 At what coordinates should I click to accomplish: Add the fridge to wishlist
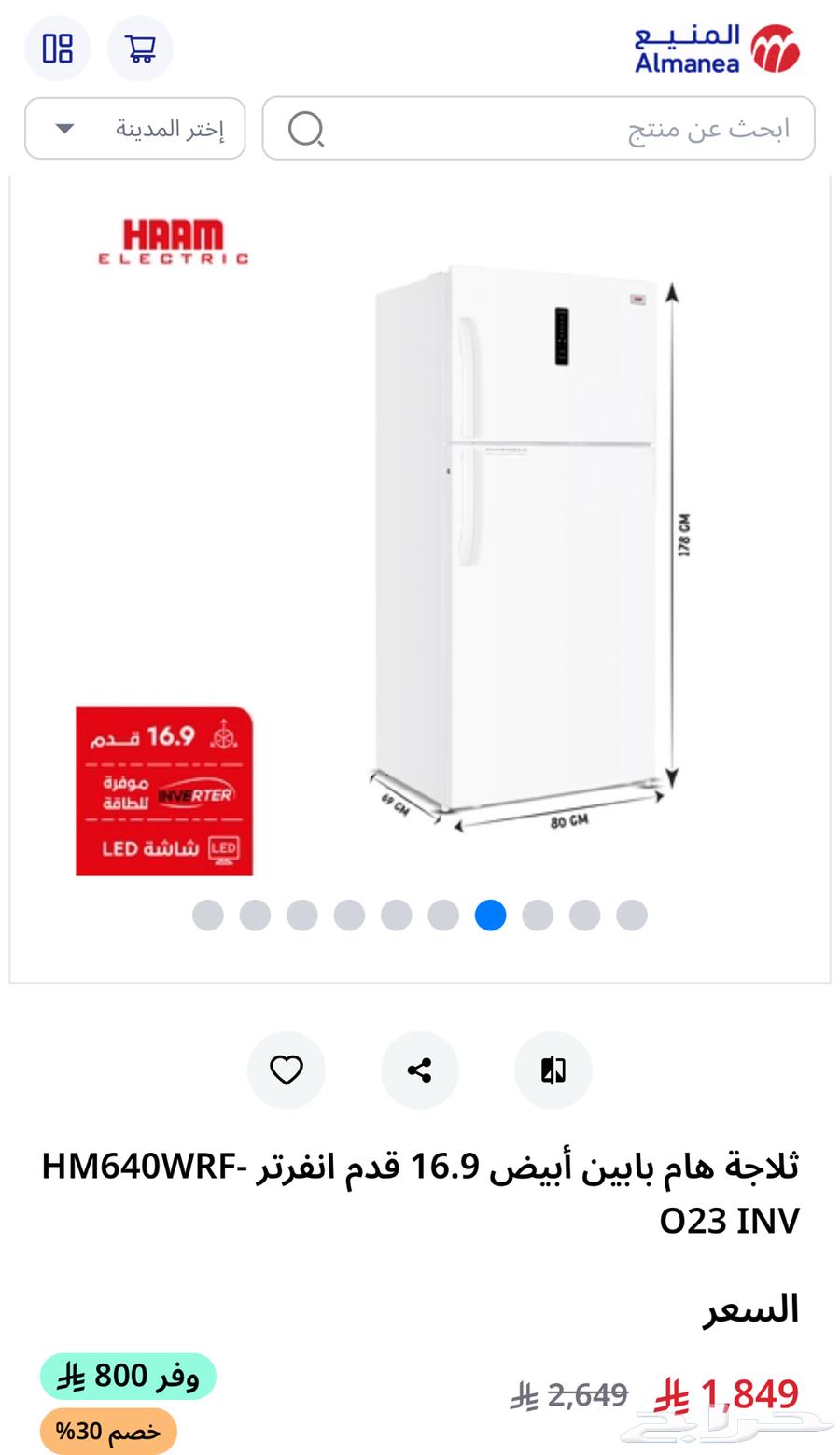[x=287, y=1070]
